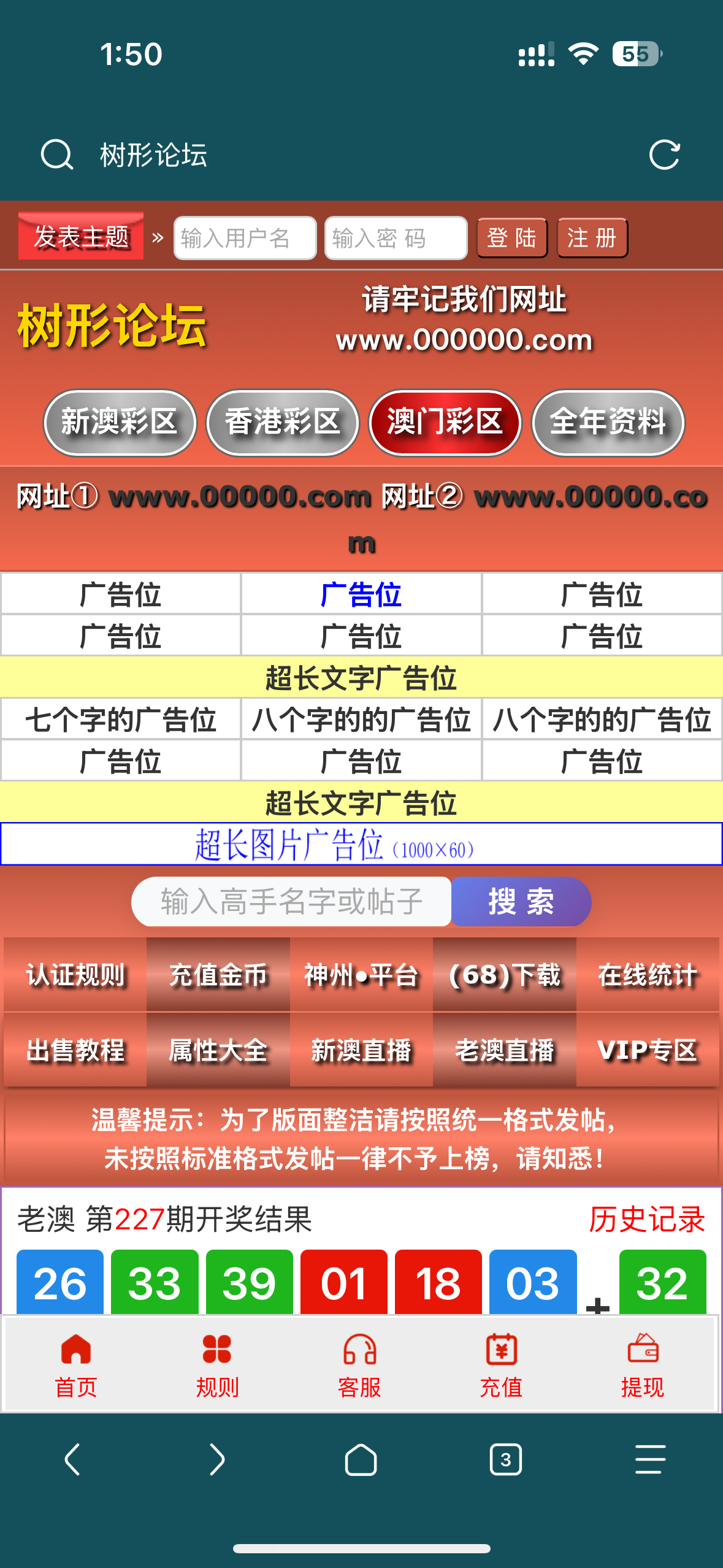
Task: Open 注册 to register
Action: (592, 238)
